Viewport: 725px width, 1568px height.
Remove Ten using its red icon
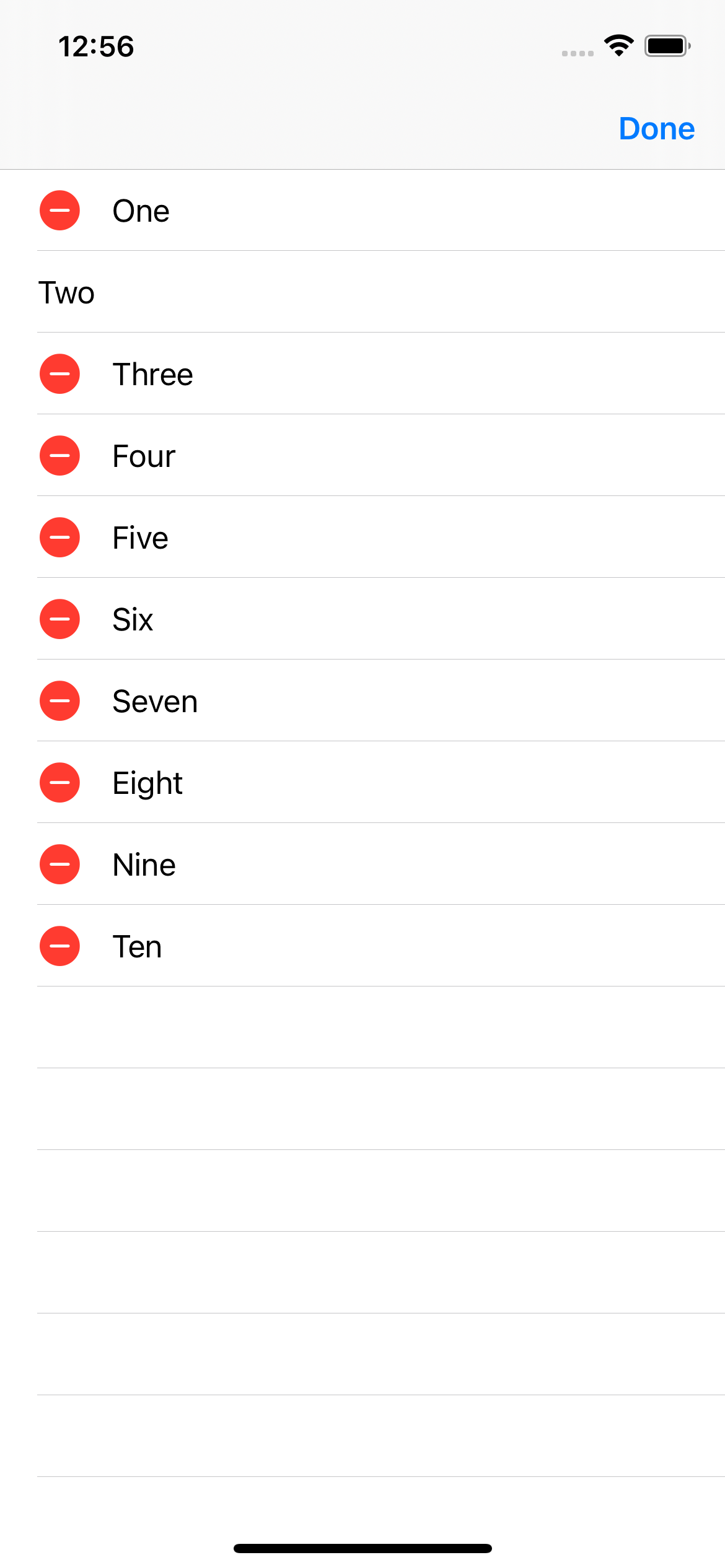[59, 946]
